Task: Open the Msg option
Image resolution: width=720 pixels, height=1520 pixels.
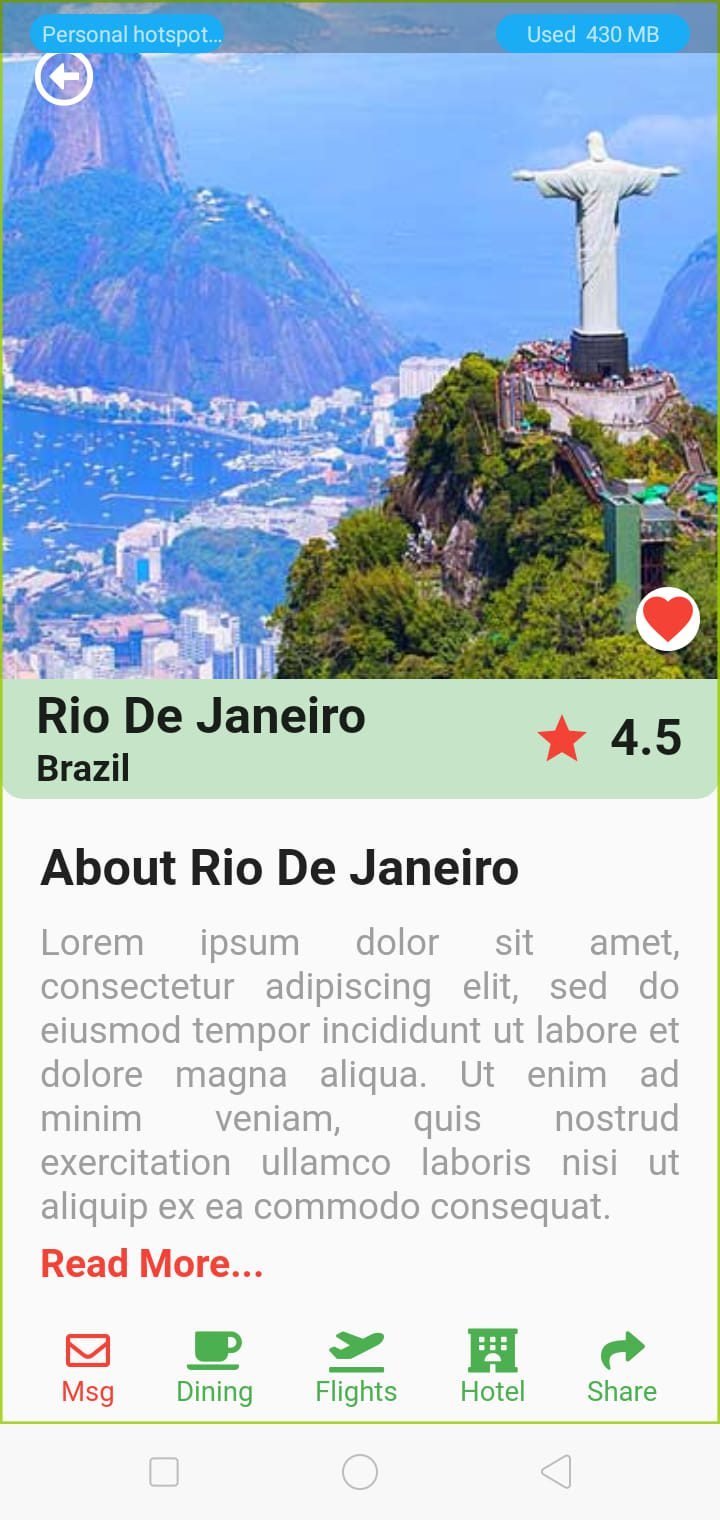Action: point(88,1368)
